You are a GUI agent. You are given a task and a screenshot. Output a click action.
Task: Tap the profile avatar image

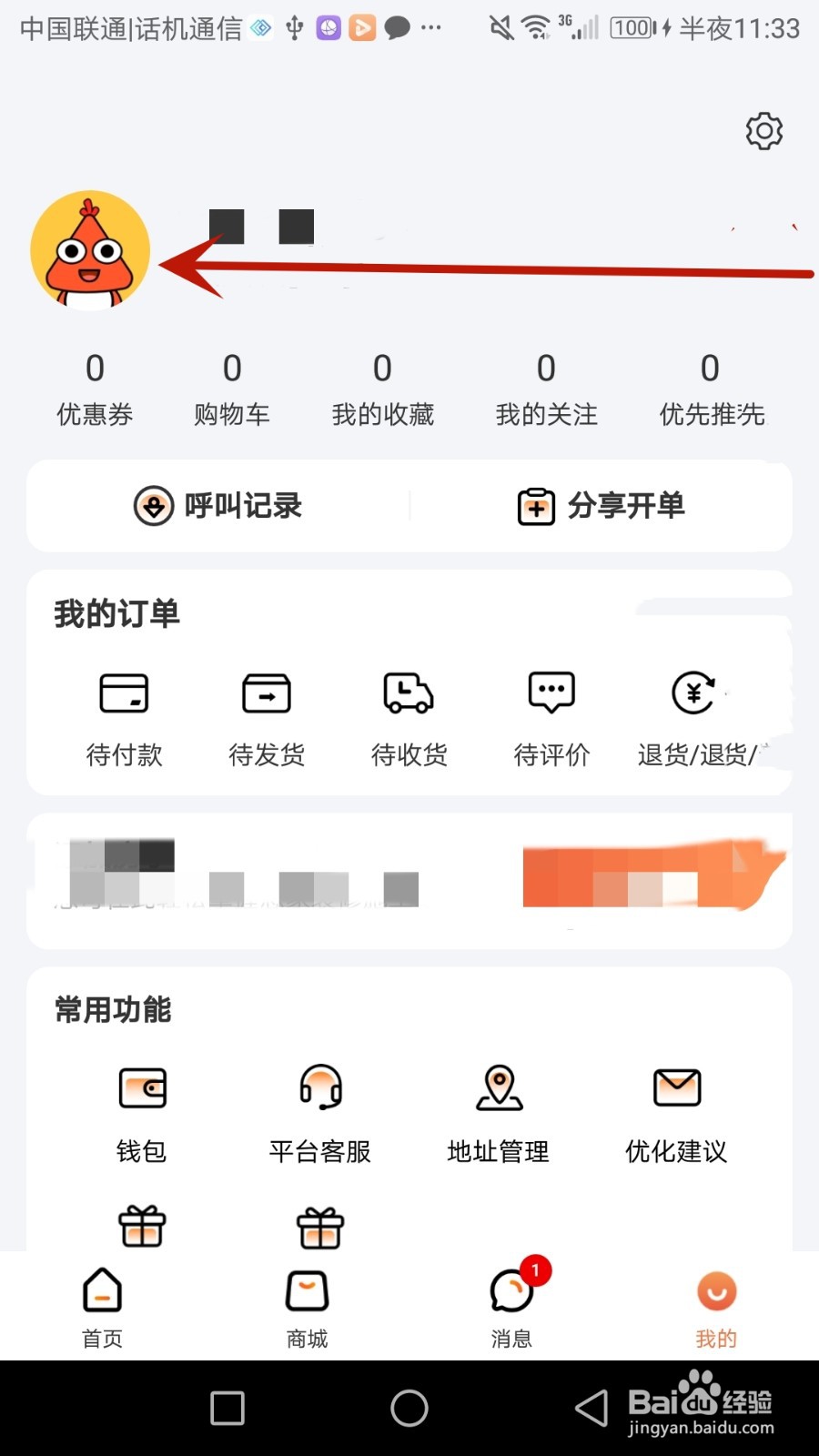90,248
